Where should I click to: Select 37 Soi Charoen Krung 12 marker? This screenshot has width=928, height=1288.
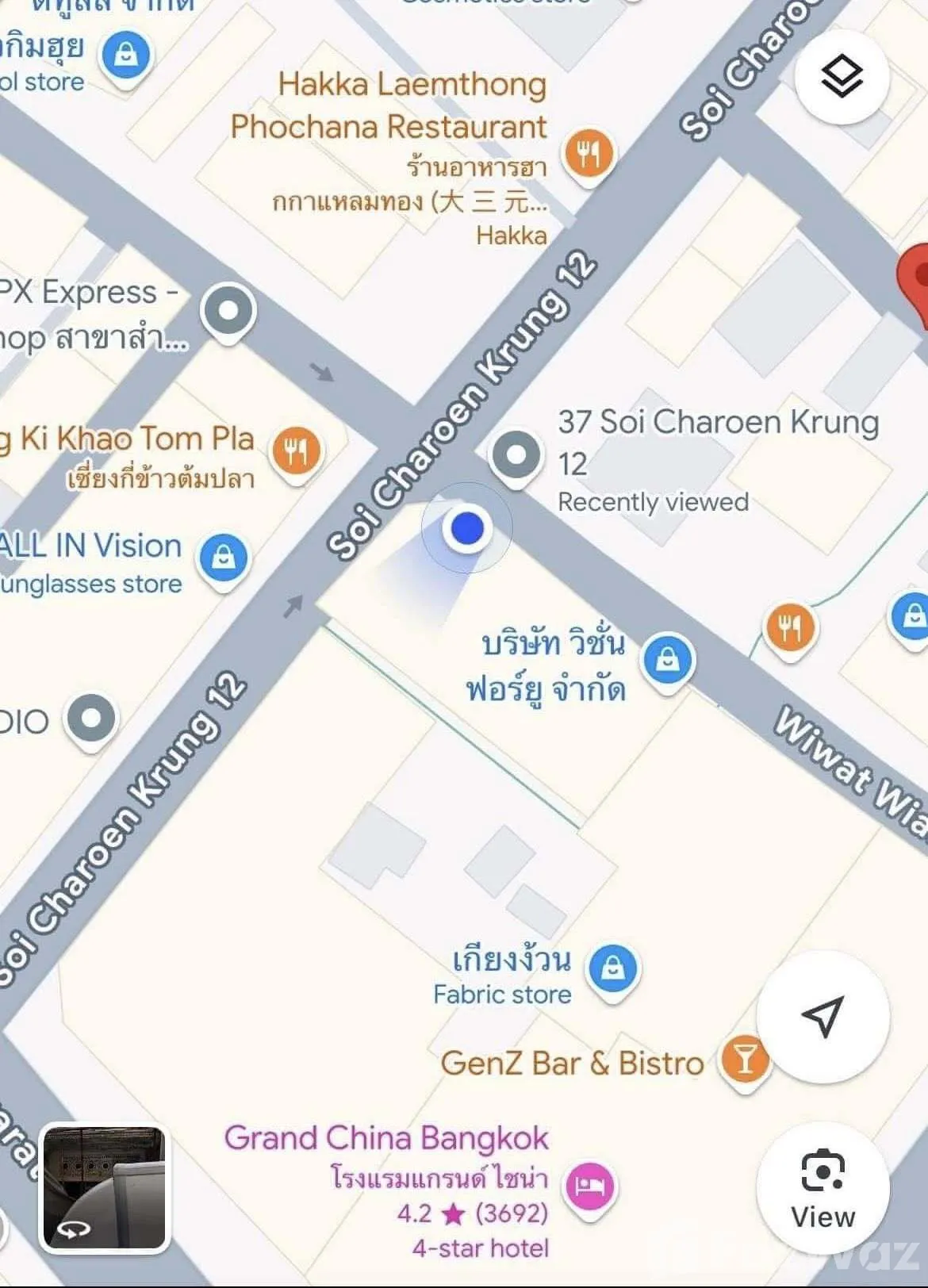click(x=516, y=455)
